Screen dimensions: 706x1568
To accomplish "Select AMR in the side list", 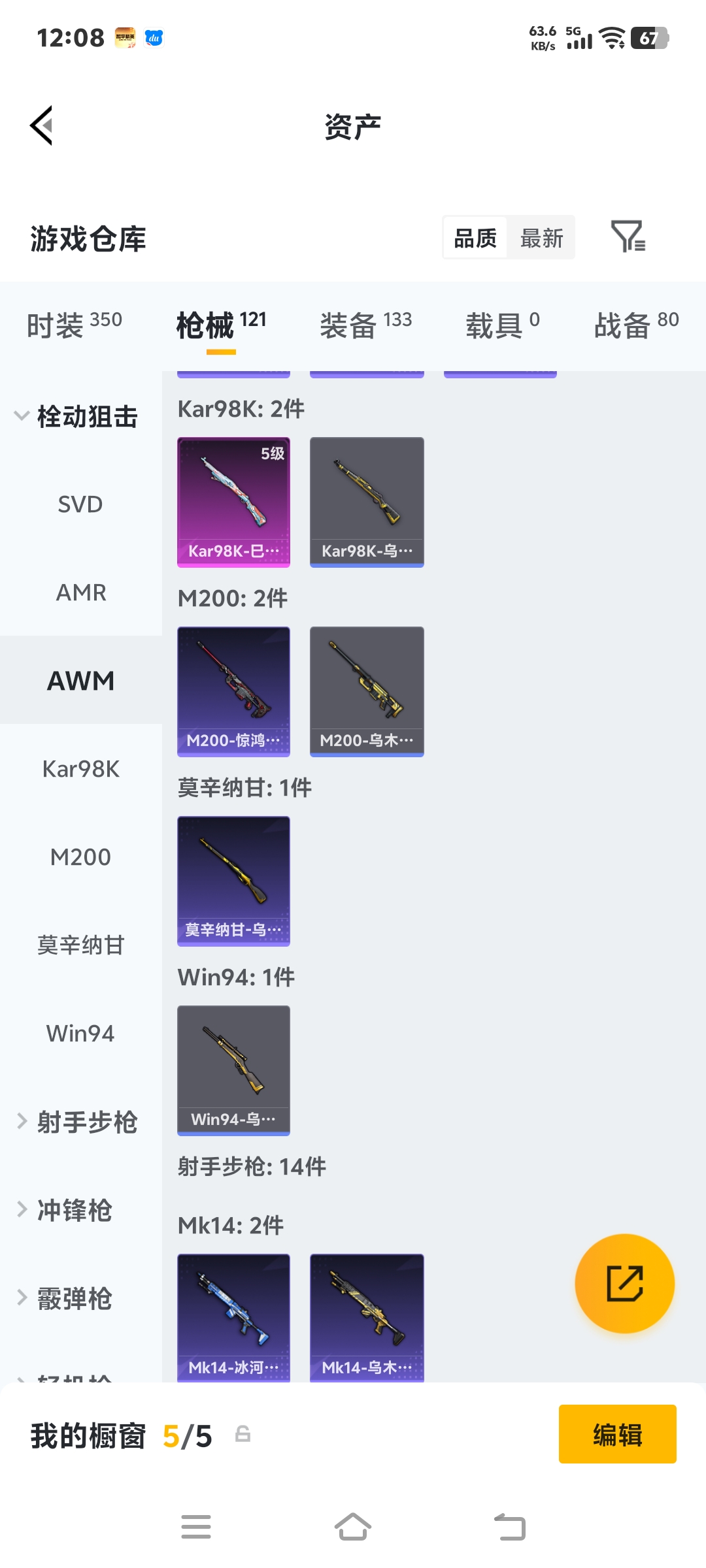I will 80,593.
